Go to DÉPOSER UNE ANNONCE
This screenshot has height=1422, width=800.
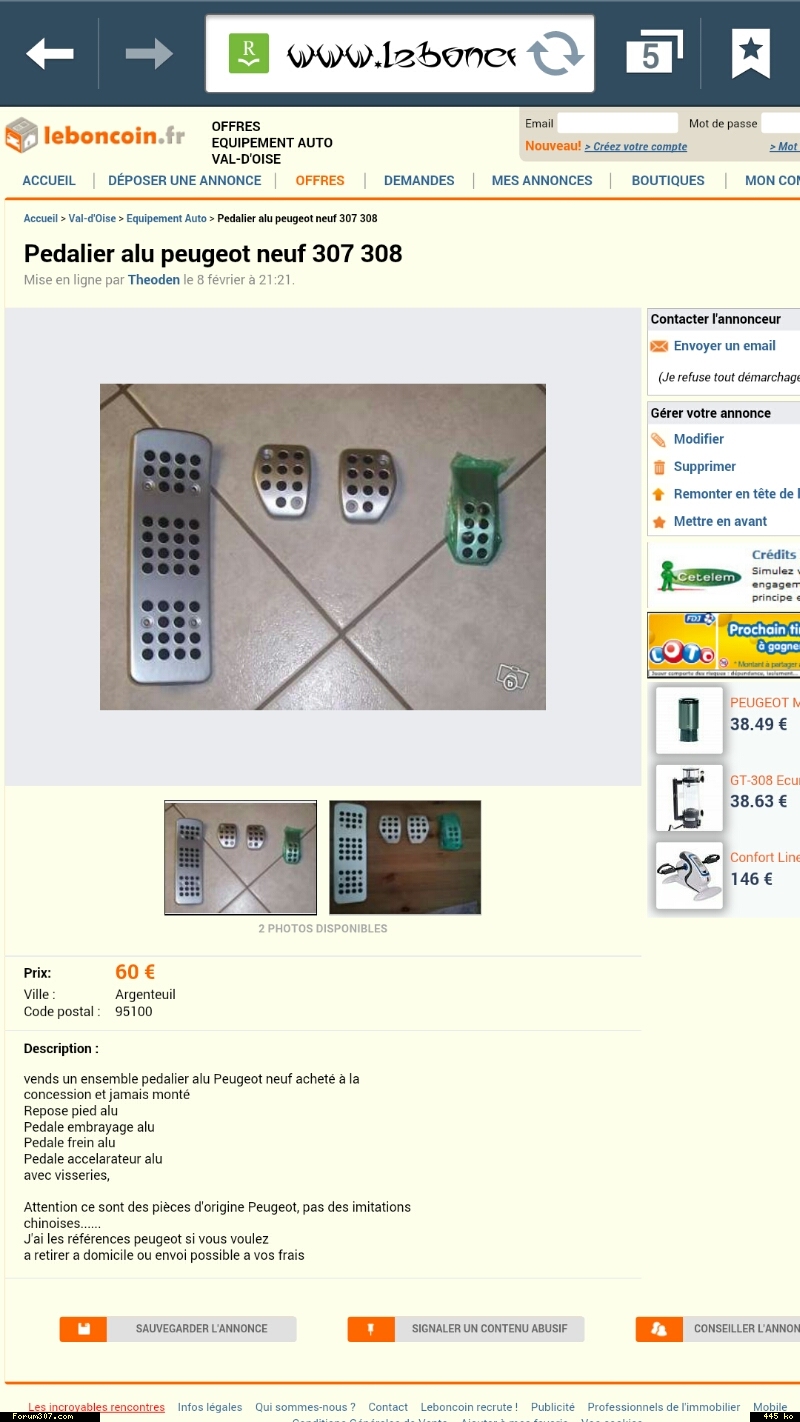(185, 181)
